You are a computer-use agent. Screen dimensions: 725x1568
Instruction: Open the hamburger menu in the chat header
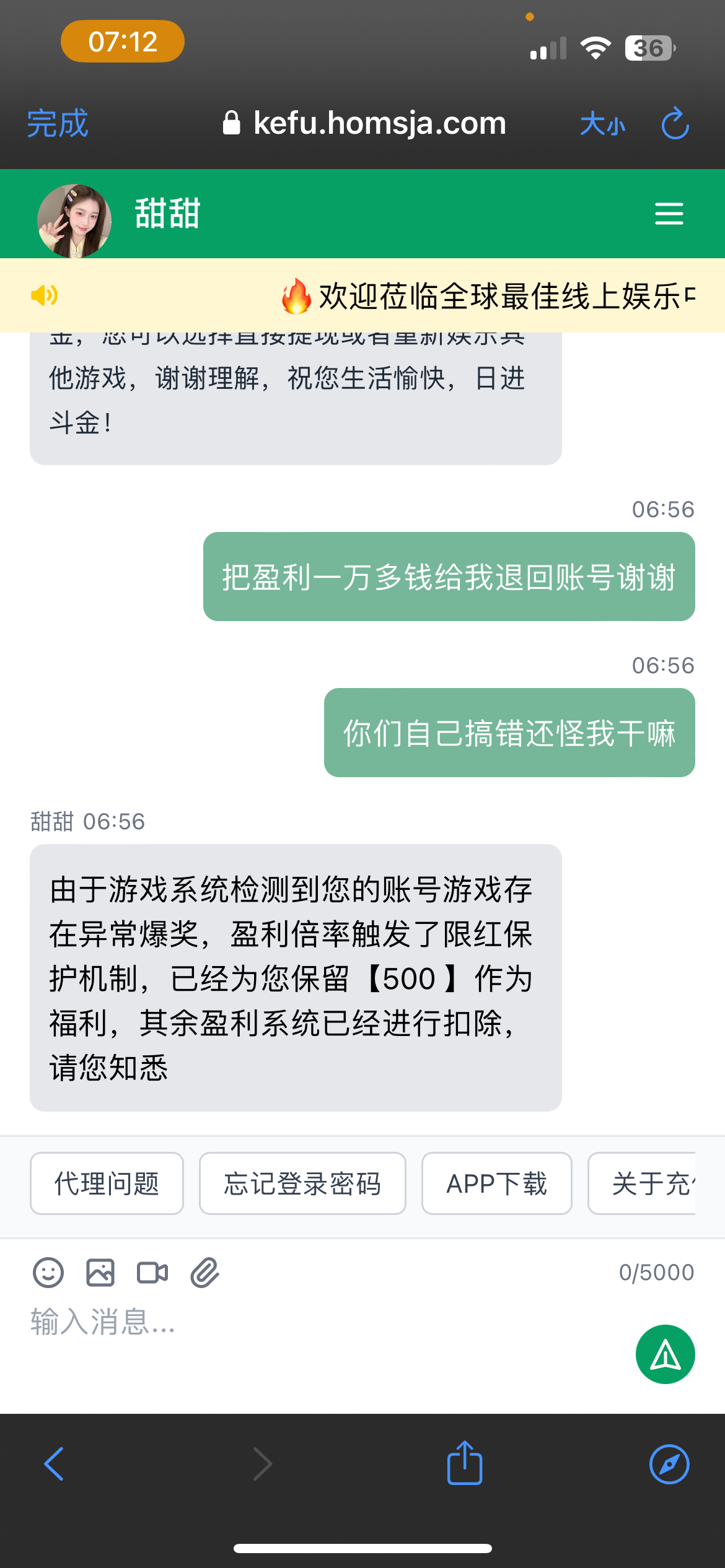click(669, 214)
